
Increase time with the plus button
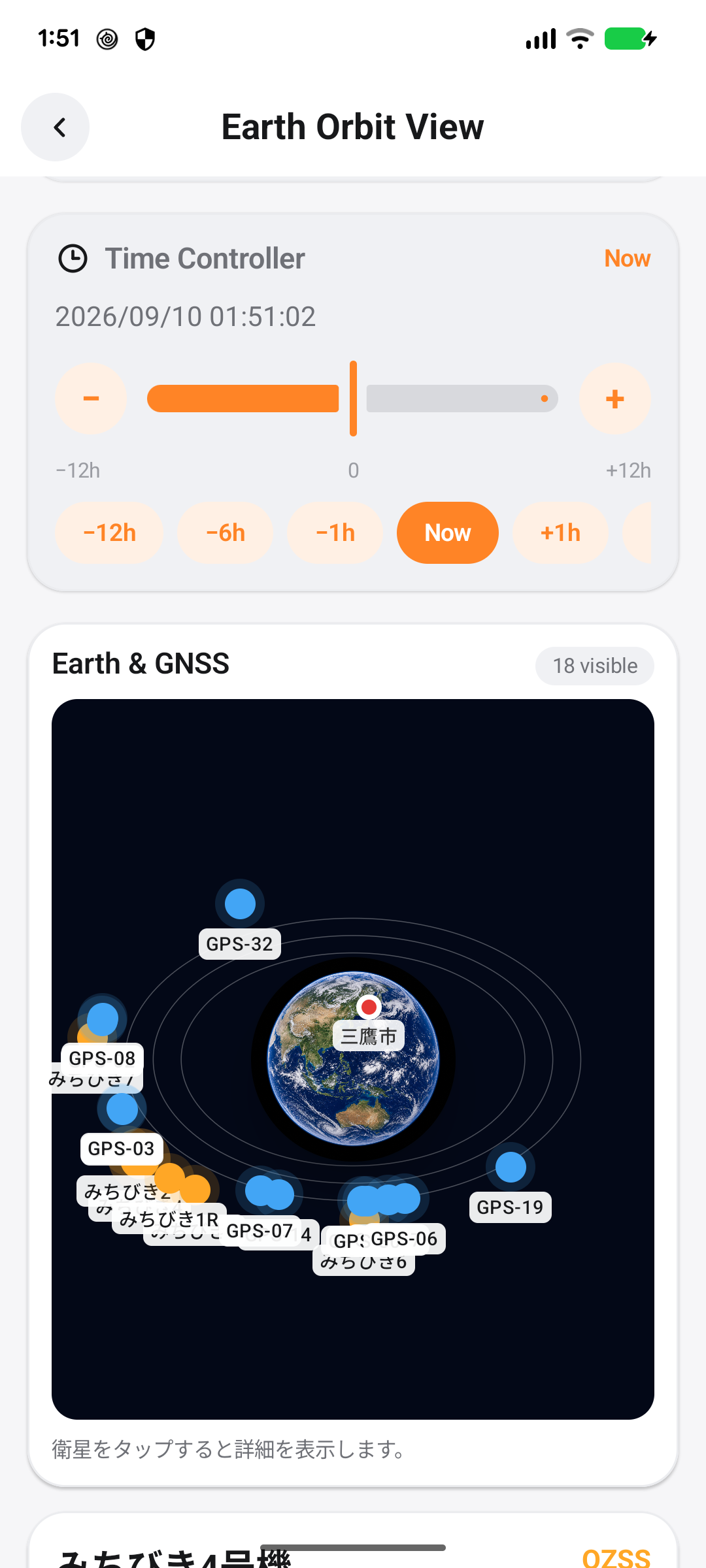pyautogui.click(x=614, y=399)
